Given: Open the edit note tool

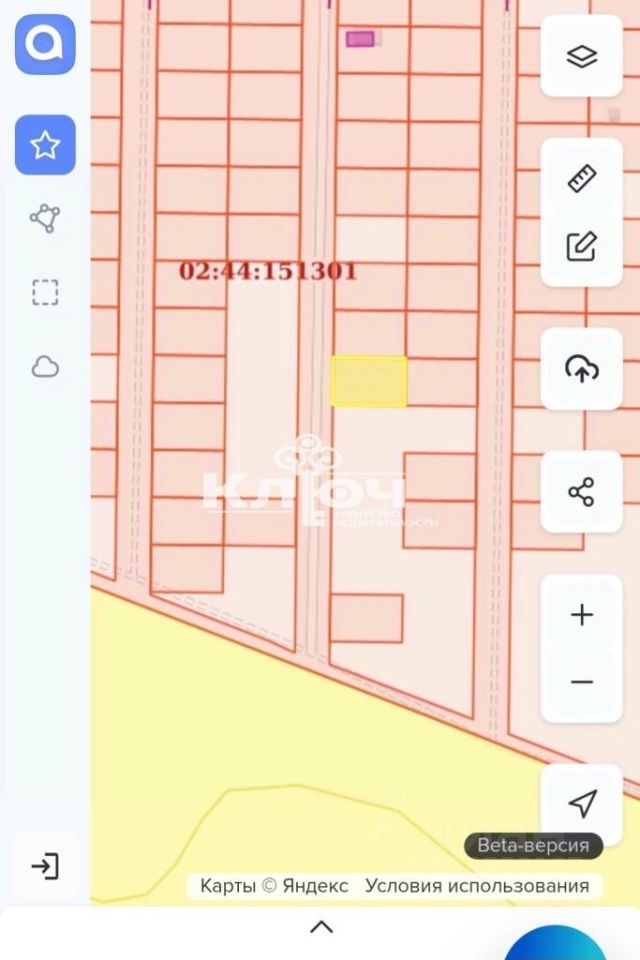Looking at the screenshot, I should click(x=582, y=246).
